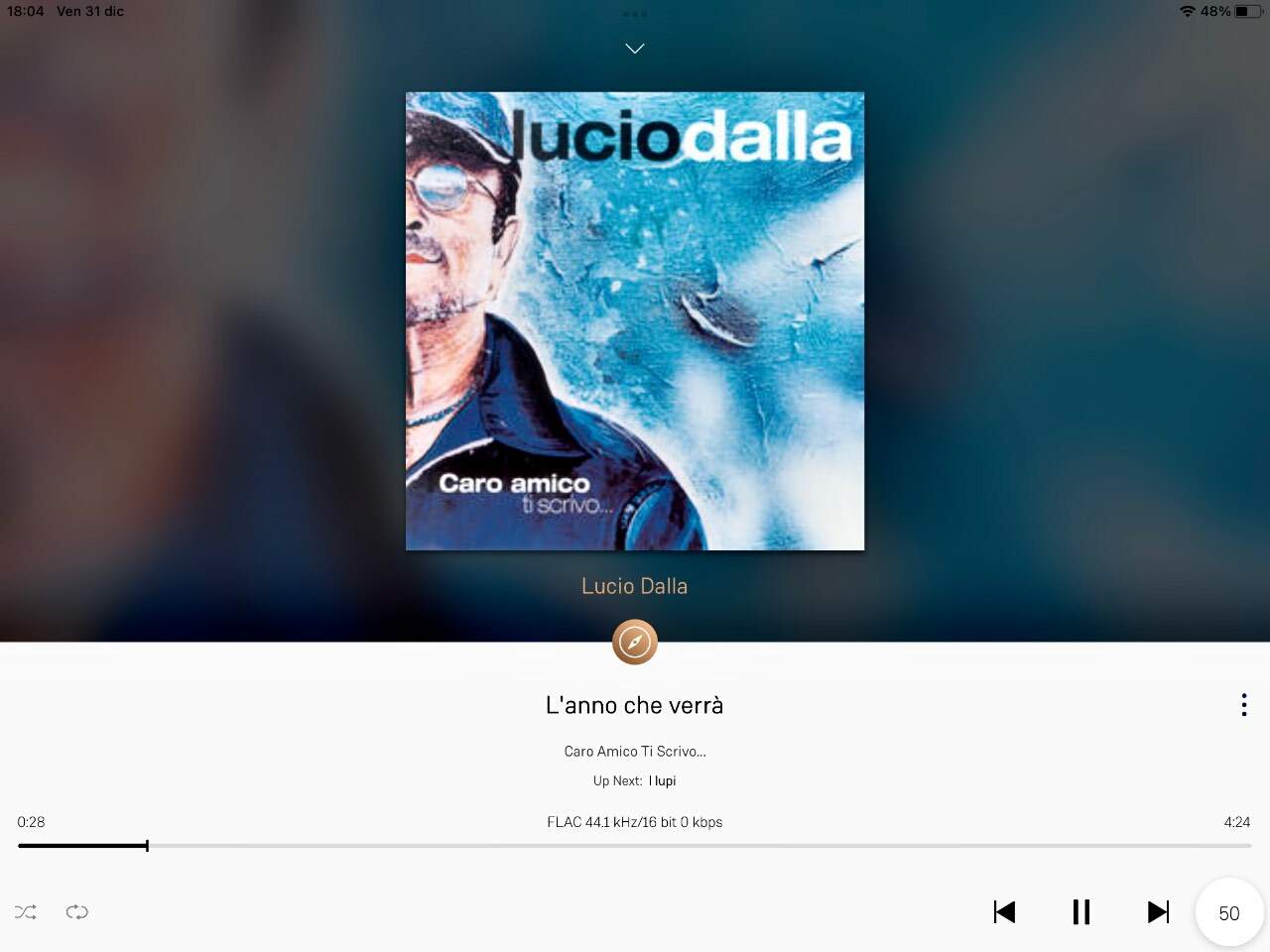Open the artist Lucio Dalla
1270x952 pixels.
[x=635, y=586]
